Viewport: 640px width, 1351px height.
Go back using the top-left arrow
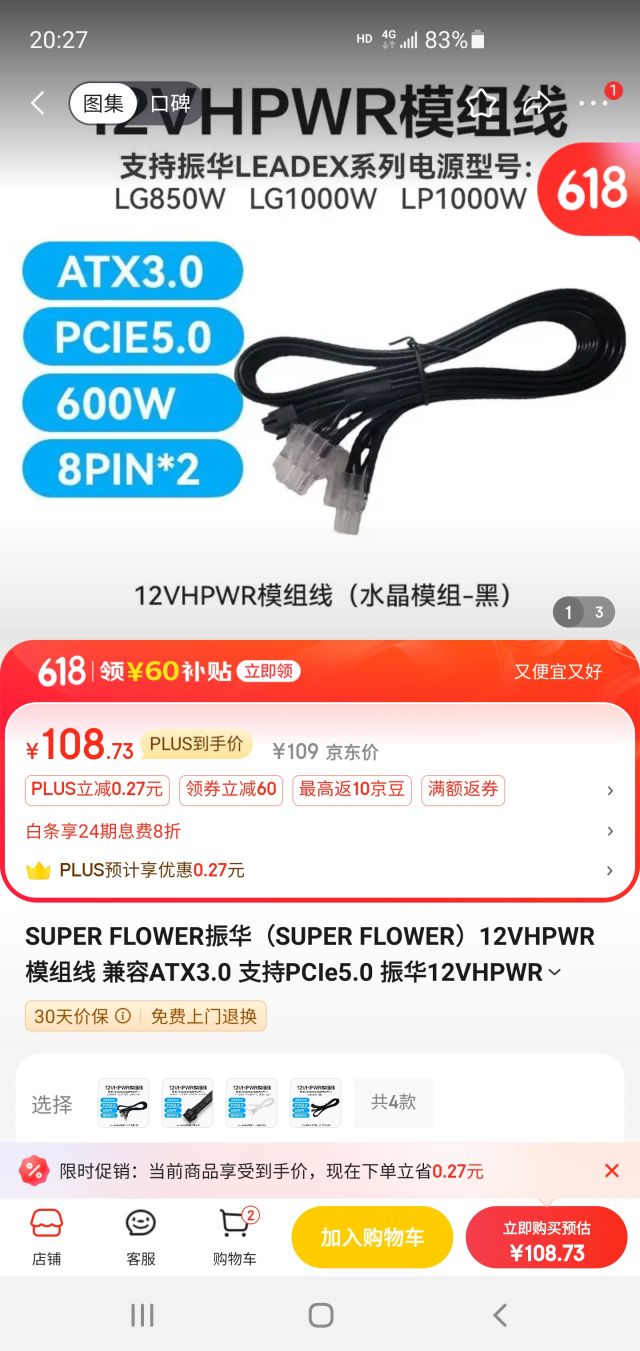(x=38, y=103)
